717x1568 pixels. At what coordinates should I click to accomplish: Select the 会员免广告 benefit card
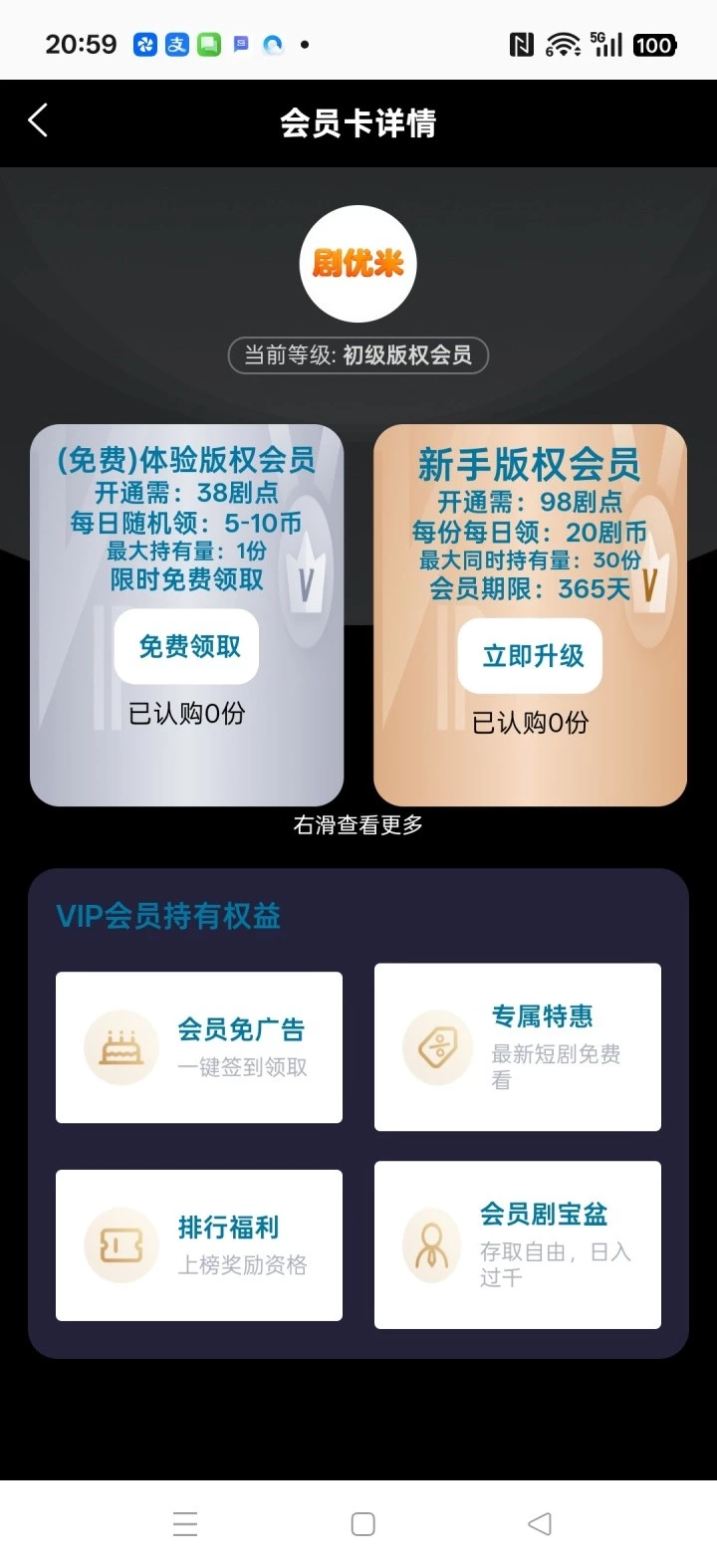[198, 1046]
